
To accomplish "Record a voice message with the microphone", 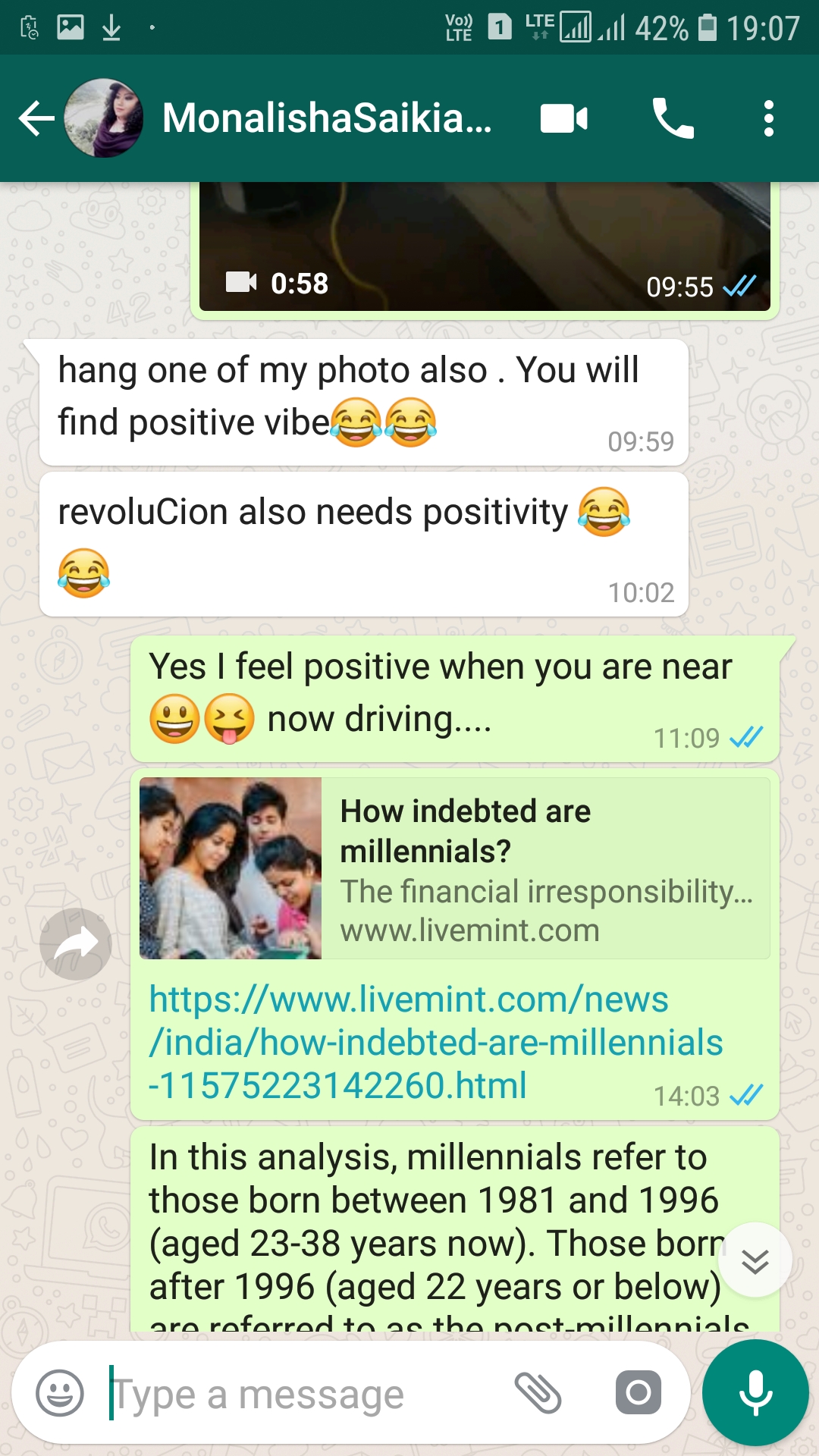I will click(x=755, y=1393).
